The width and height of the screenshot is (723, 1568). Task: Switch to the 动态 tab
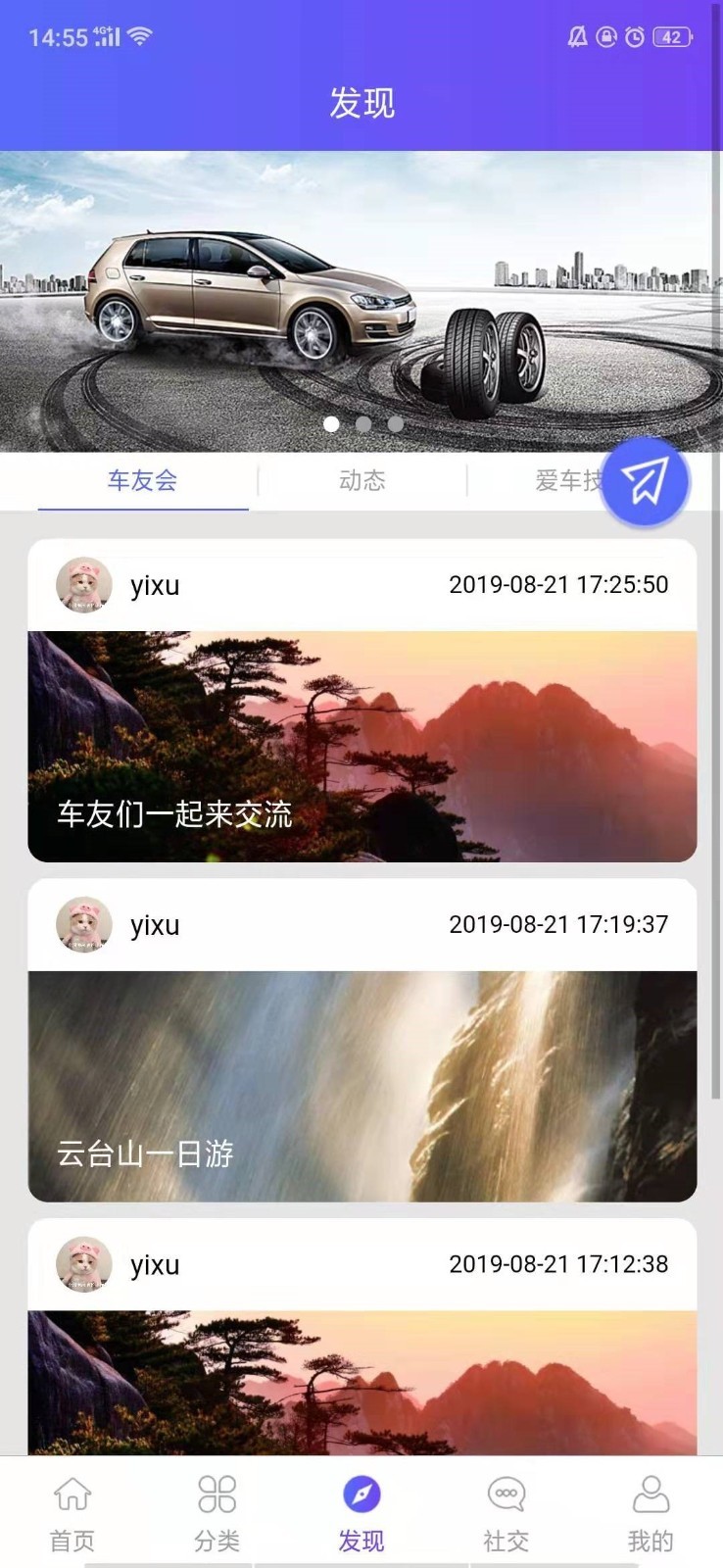[361, 480]
